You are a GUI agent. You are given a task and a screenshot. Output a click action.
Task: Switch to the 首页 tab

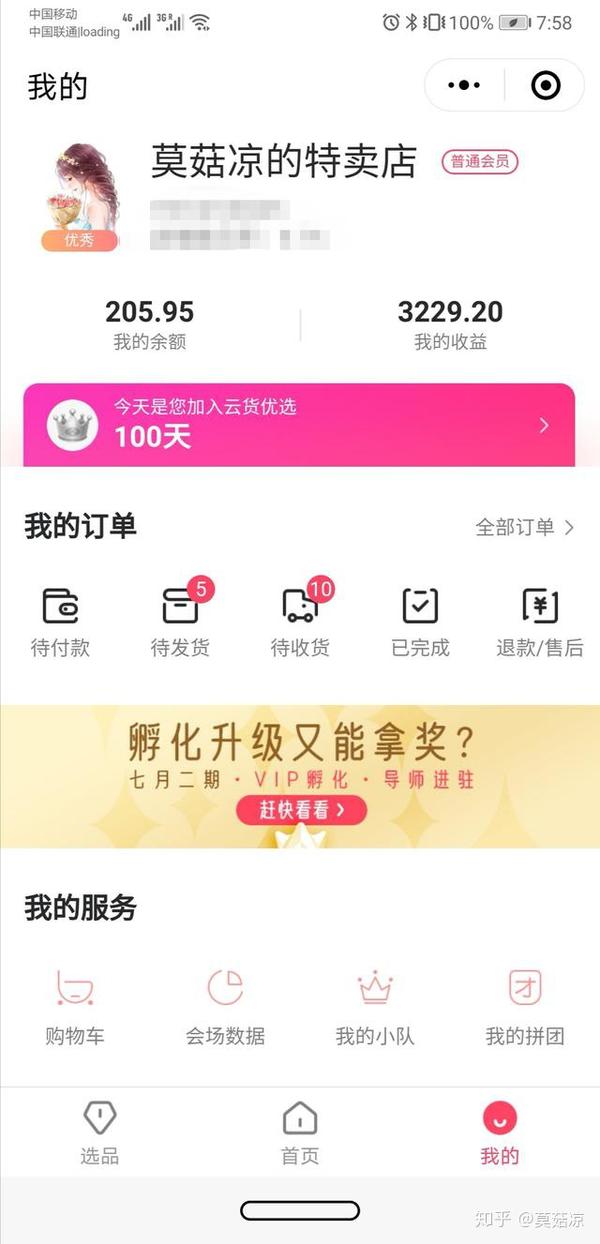click(300, 1132)
